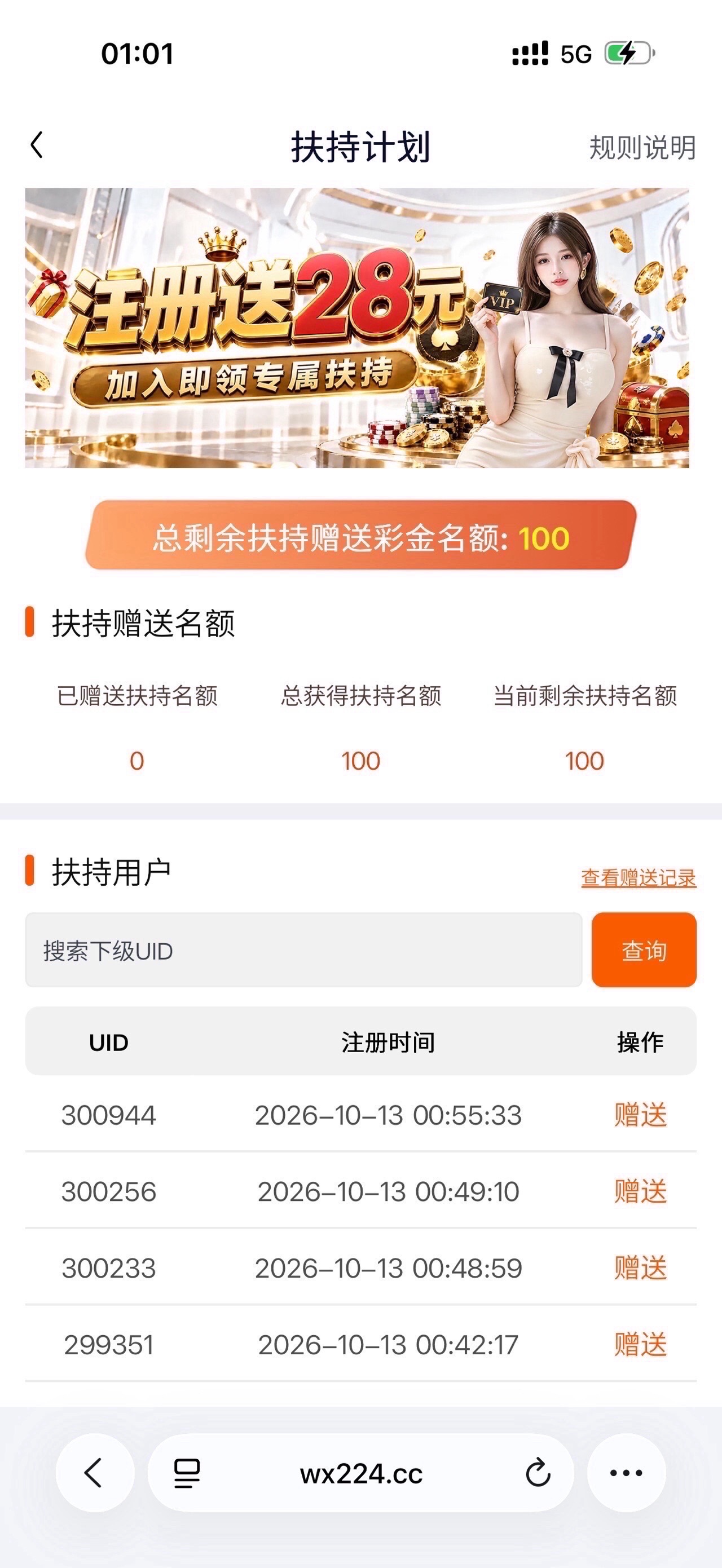Go back using the header arrow
Viewport: 722px width, 1568px height.
[x=37, y=145]
